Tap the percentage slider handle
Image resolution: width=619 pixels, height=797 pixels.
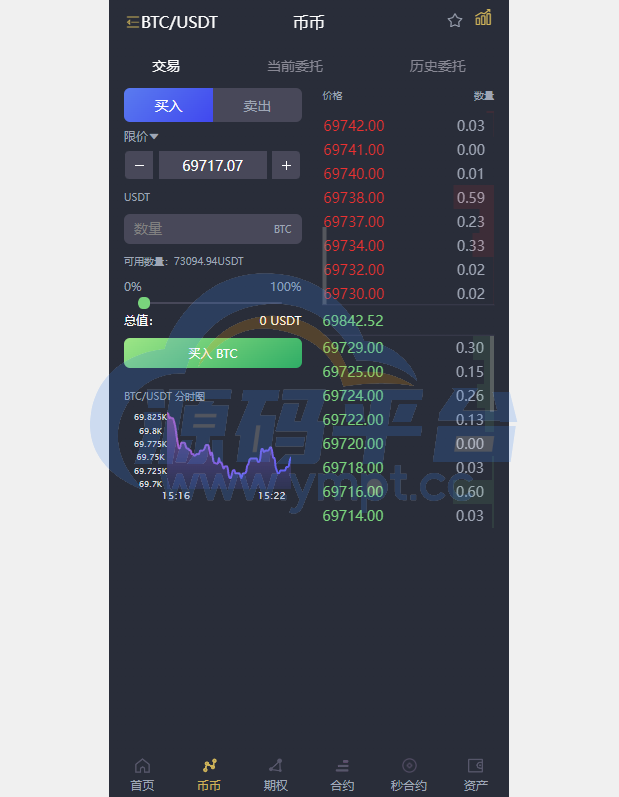(144, 303)
